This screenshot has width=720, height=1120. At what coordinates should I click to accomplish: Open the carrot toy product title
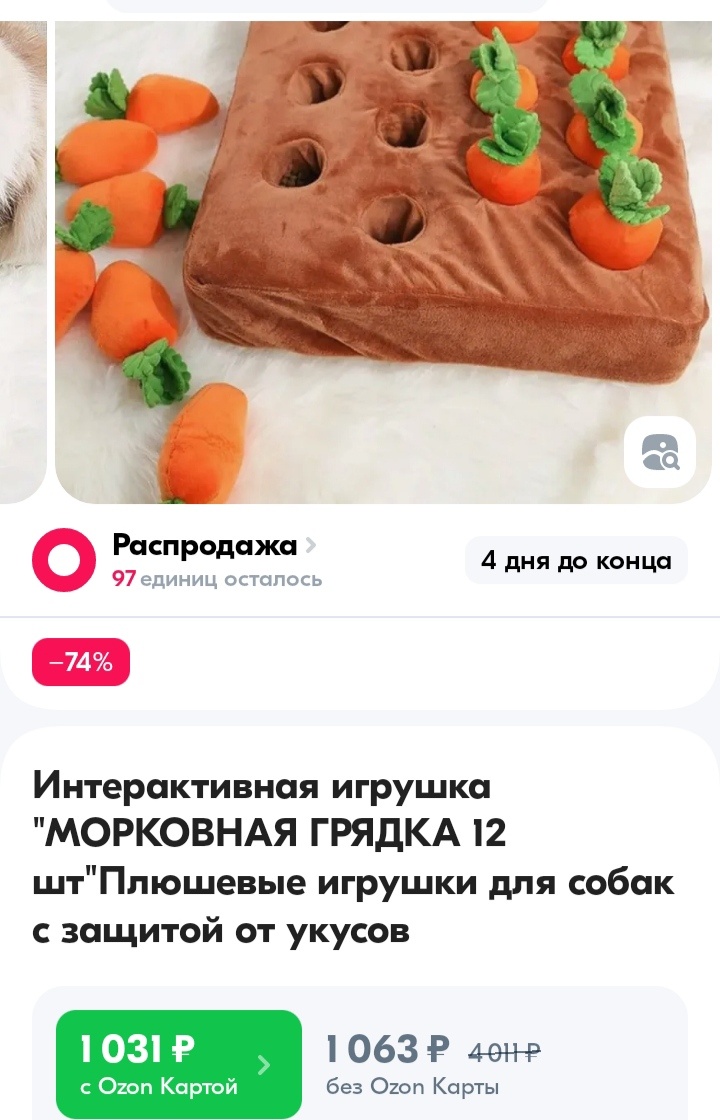(x=355, y=858)
